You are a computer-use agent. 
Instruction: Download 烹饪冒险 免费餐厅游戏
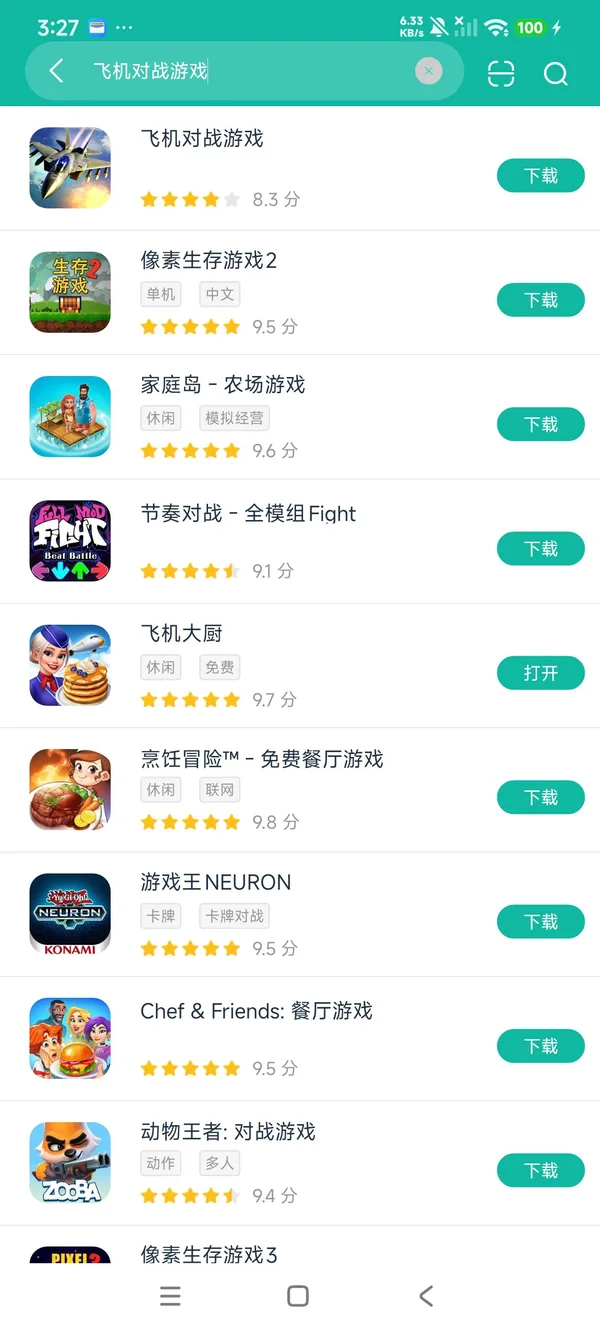click(x=540, y=798)
